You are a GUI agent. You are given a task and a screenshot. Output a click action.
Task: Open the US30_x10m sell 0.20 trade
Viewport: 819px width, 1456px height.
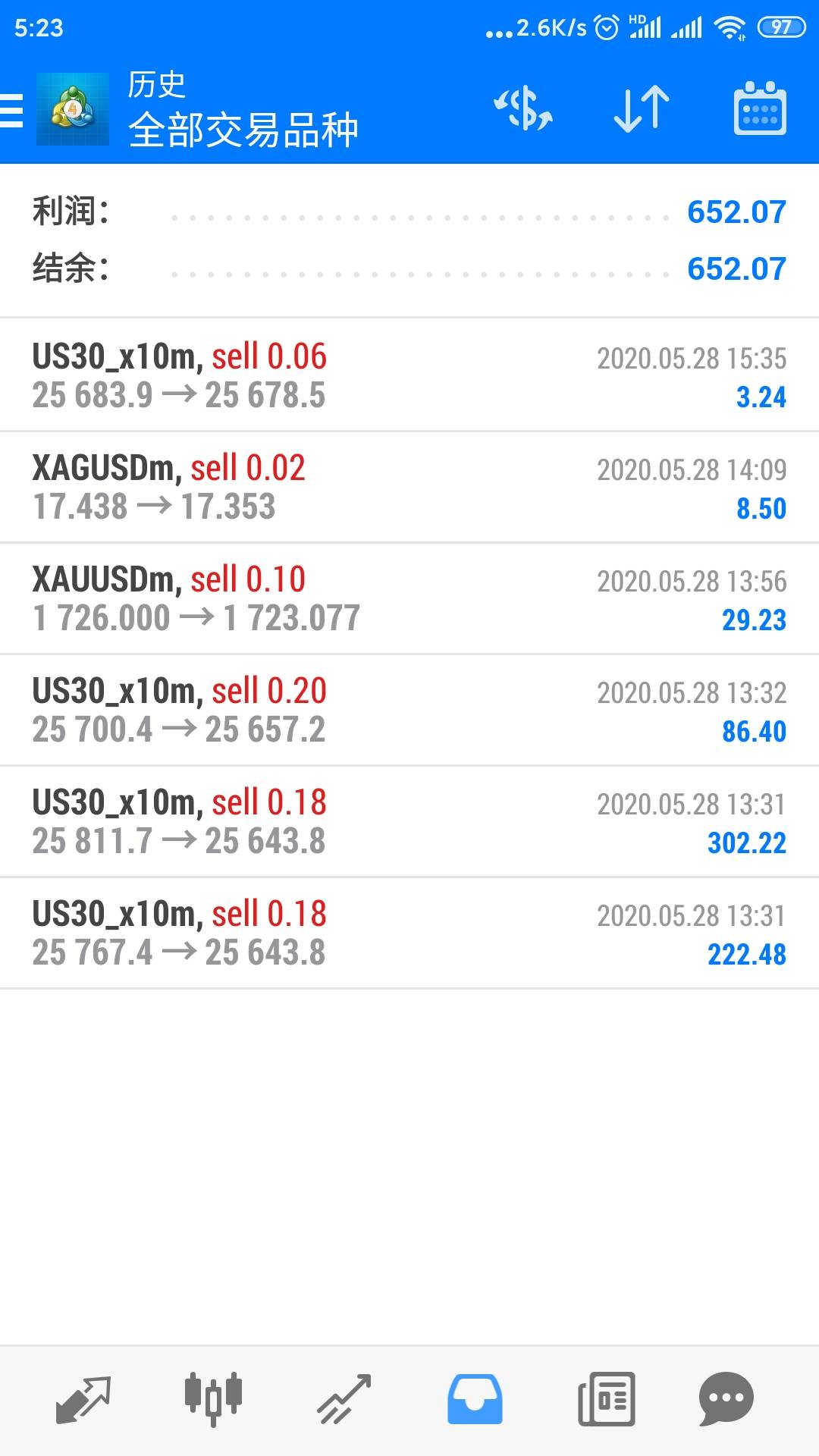point(409,710)
